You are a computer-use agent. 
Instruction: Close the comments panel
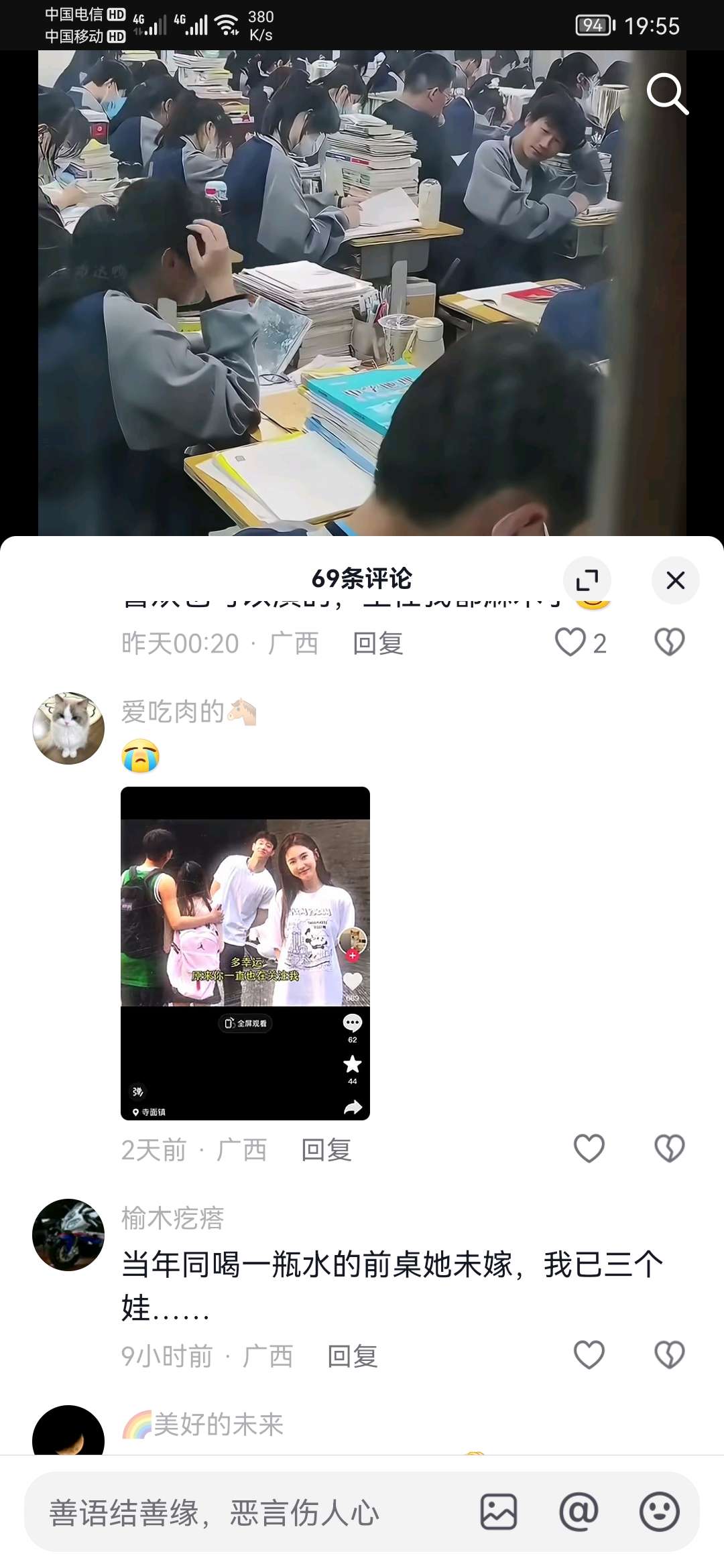[675, 580]
